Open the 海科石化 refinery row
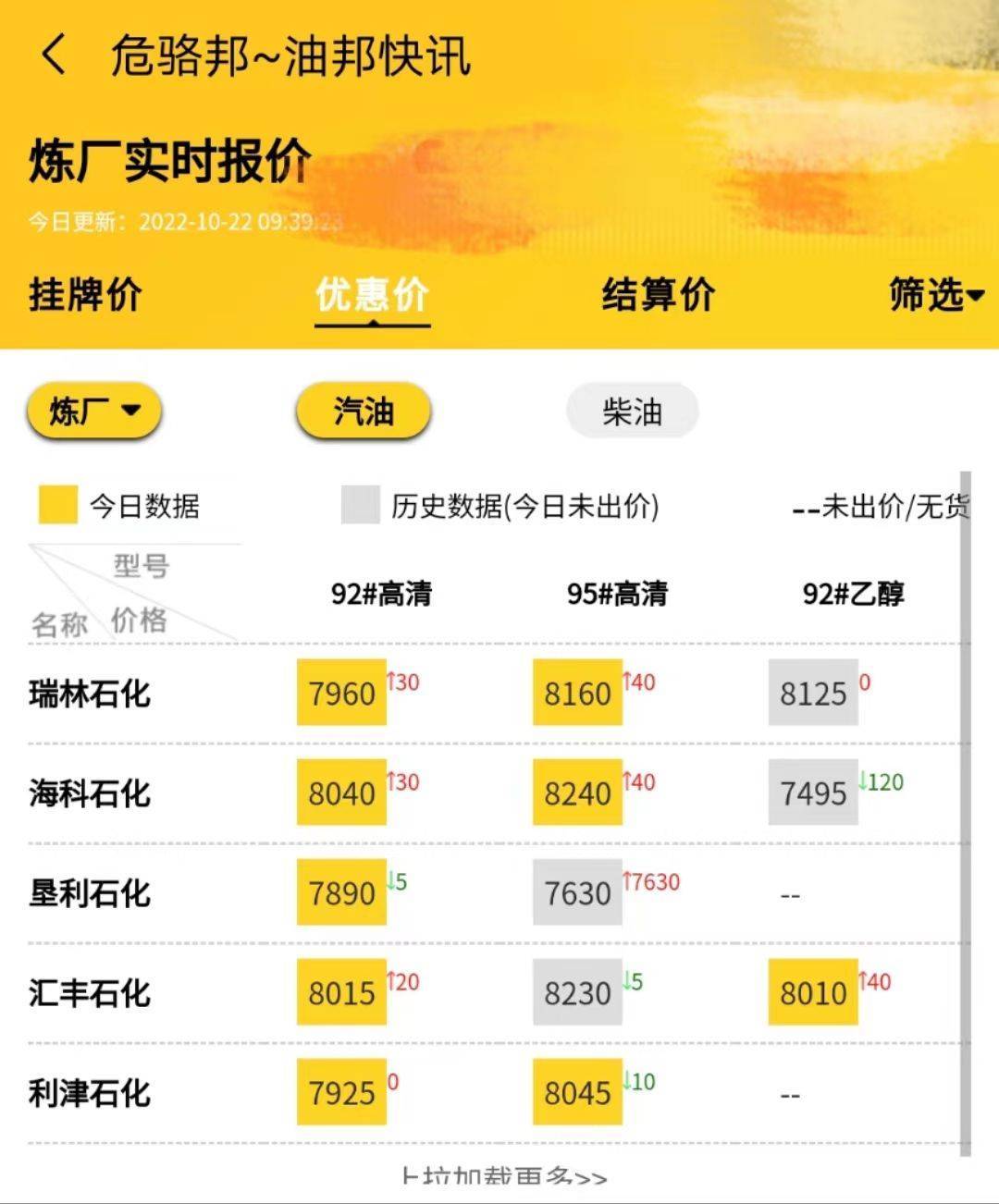This screenshot has width=999, height=1204. (90, 793)
